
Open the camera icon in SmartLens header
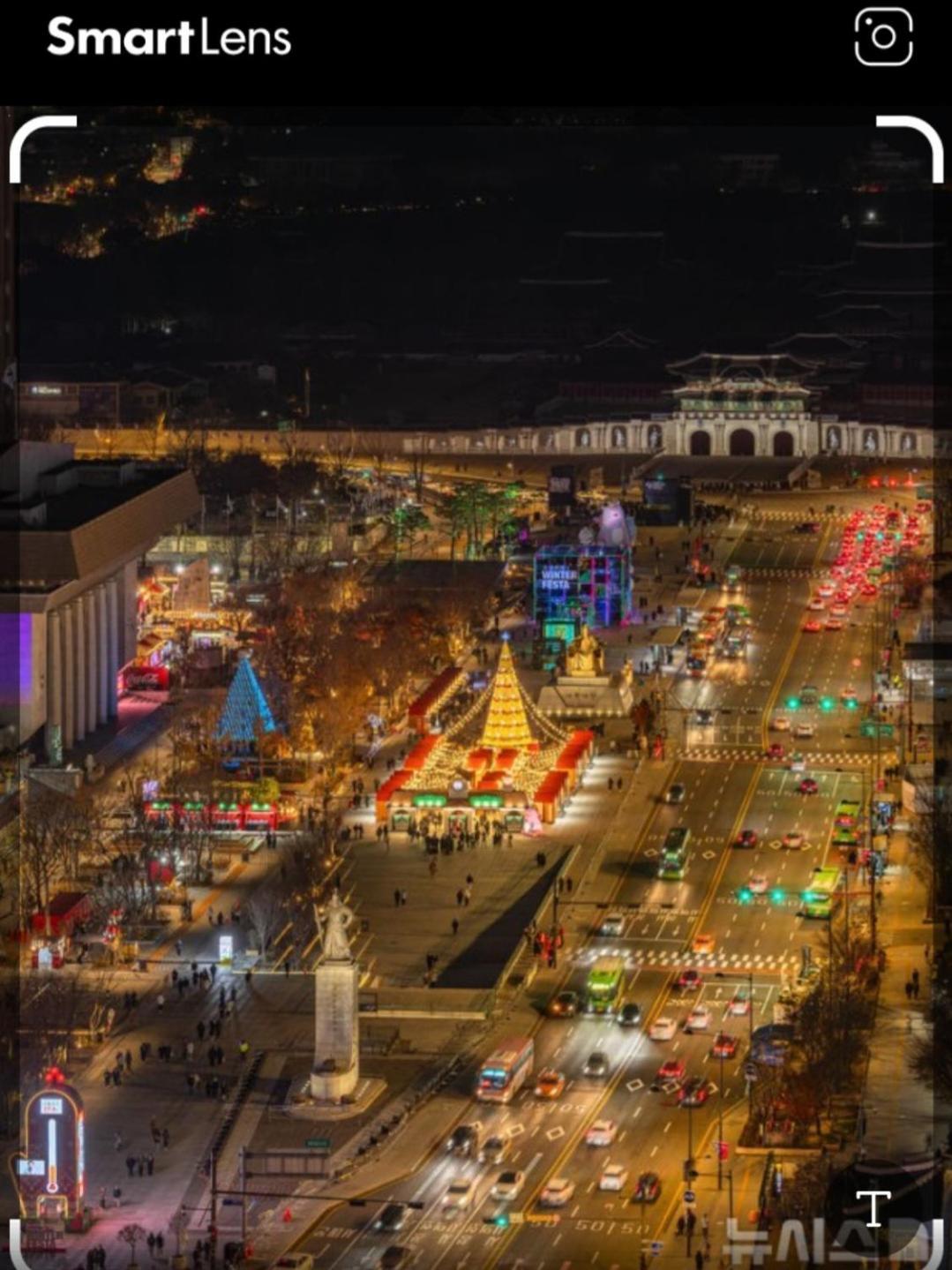click(x=883, y=37)
